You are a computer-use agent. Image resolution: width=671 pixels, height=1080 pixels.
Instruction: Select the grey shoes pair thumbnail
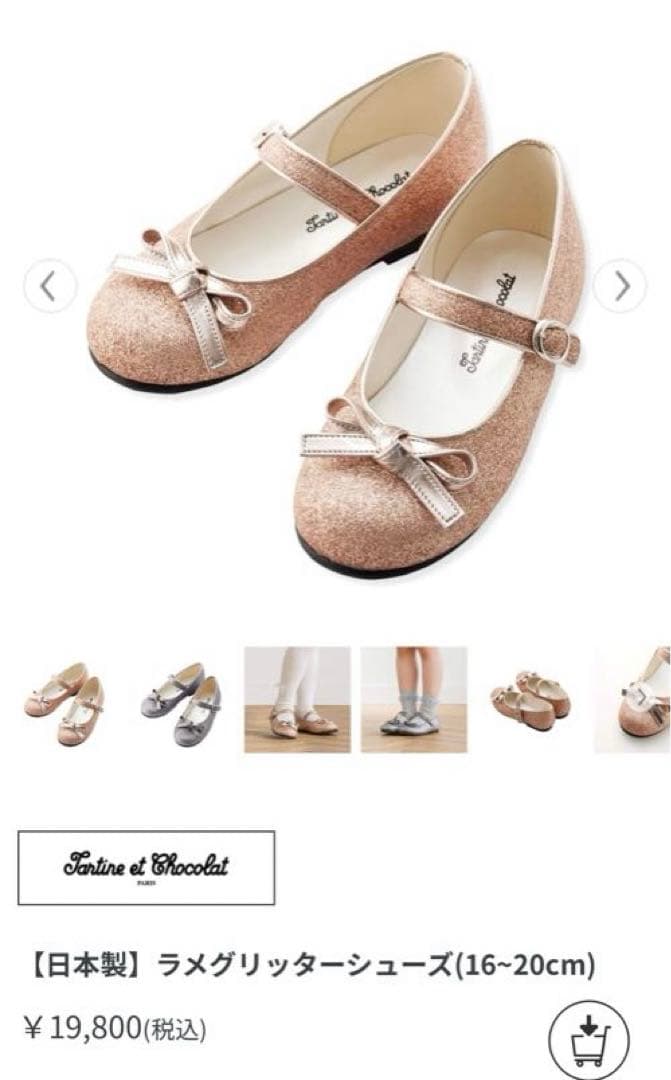point(181,699)
